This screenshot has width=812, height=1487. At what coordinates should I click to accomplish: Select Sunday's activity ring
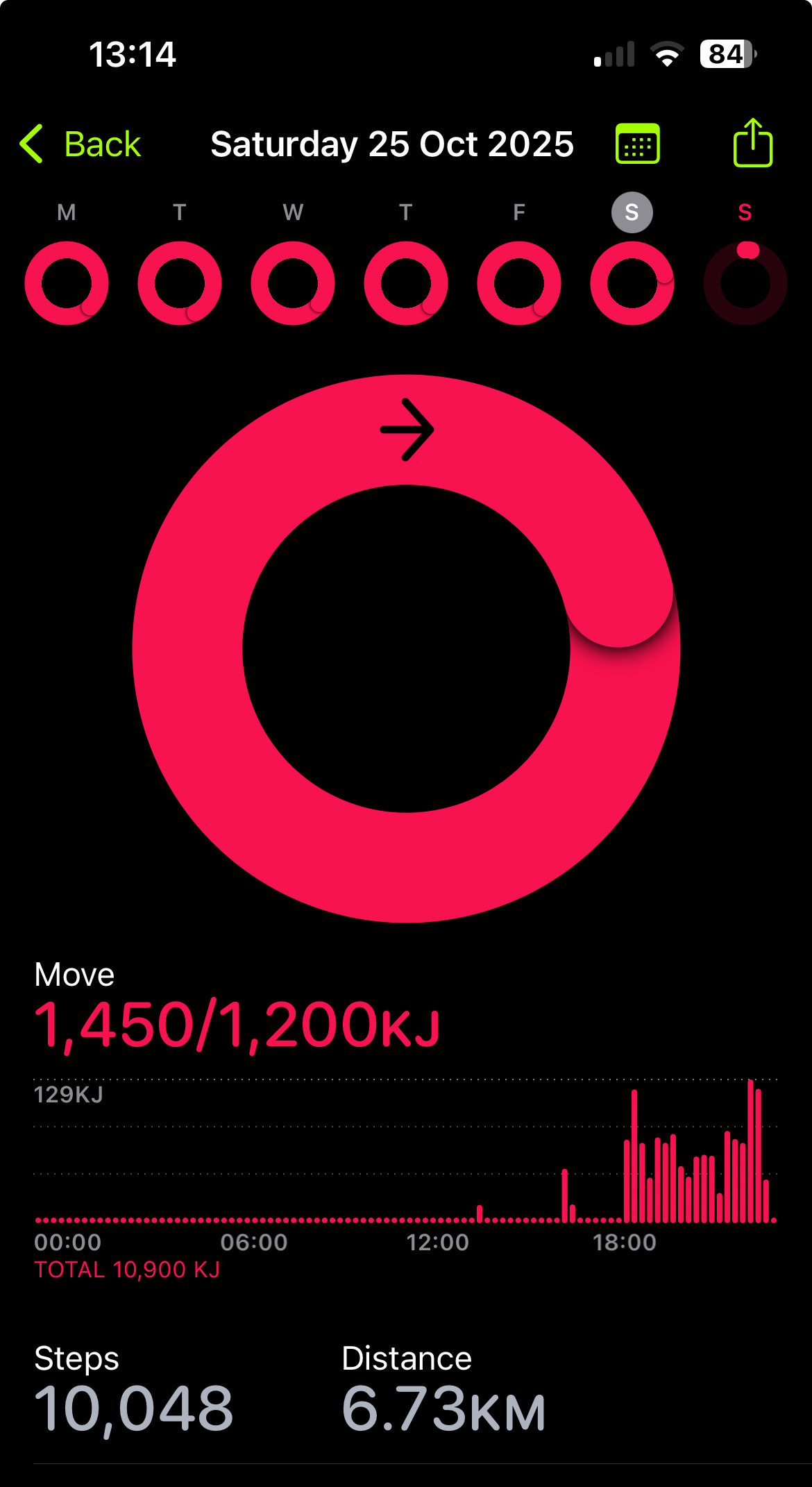point(745,283)
